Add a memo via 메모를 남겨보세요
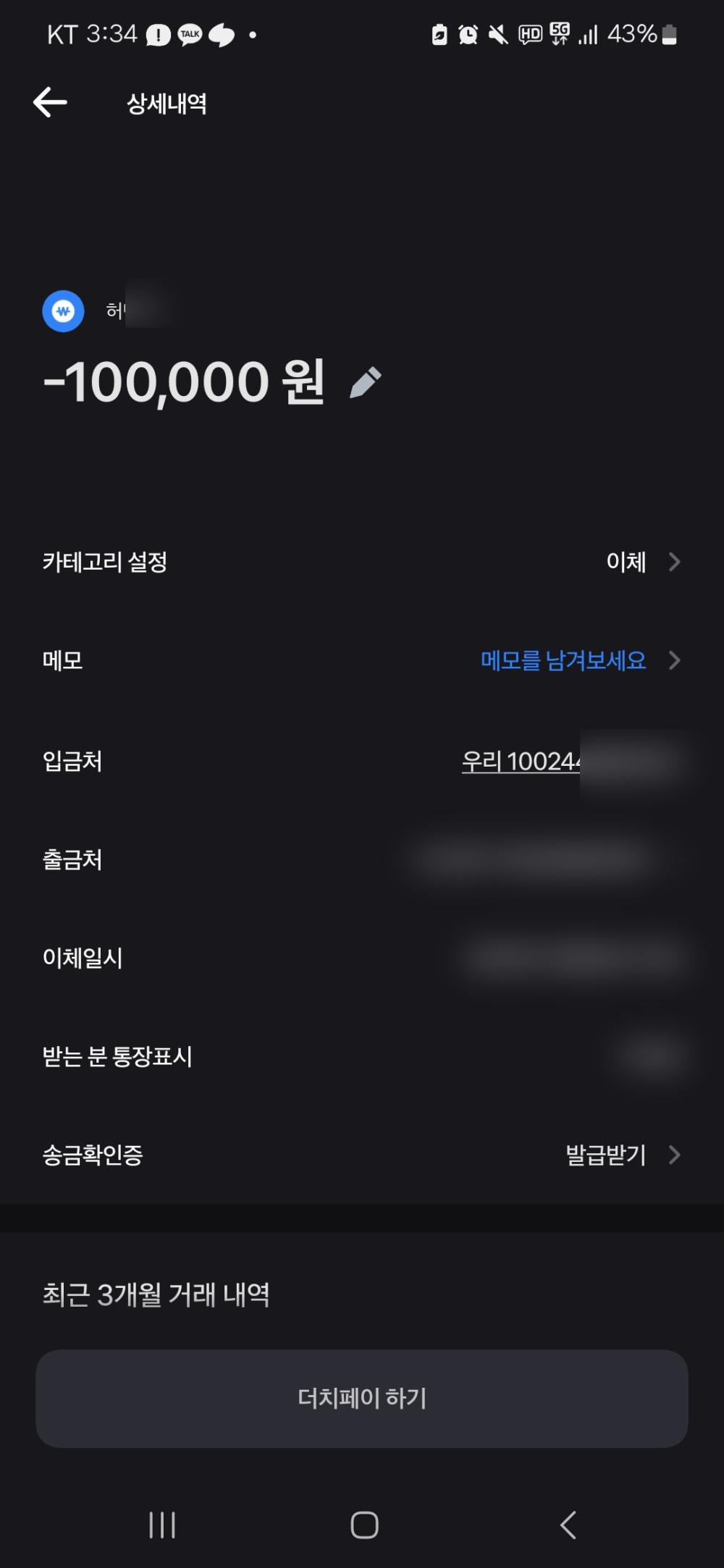Screen dimensions: 724x1568 563,660
